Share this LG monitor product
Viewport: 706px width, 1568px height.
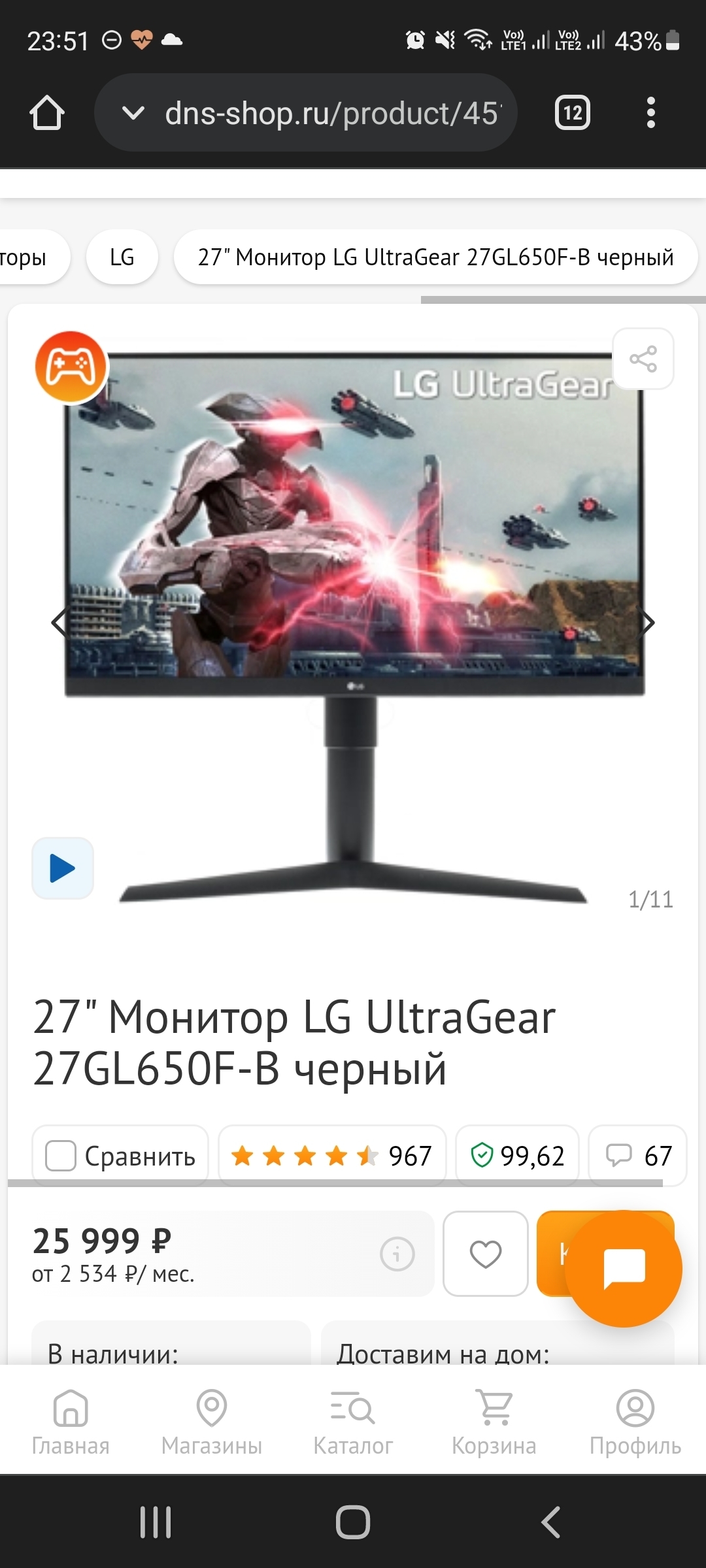click(643, 359)
